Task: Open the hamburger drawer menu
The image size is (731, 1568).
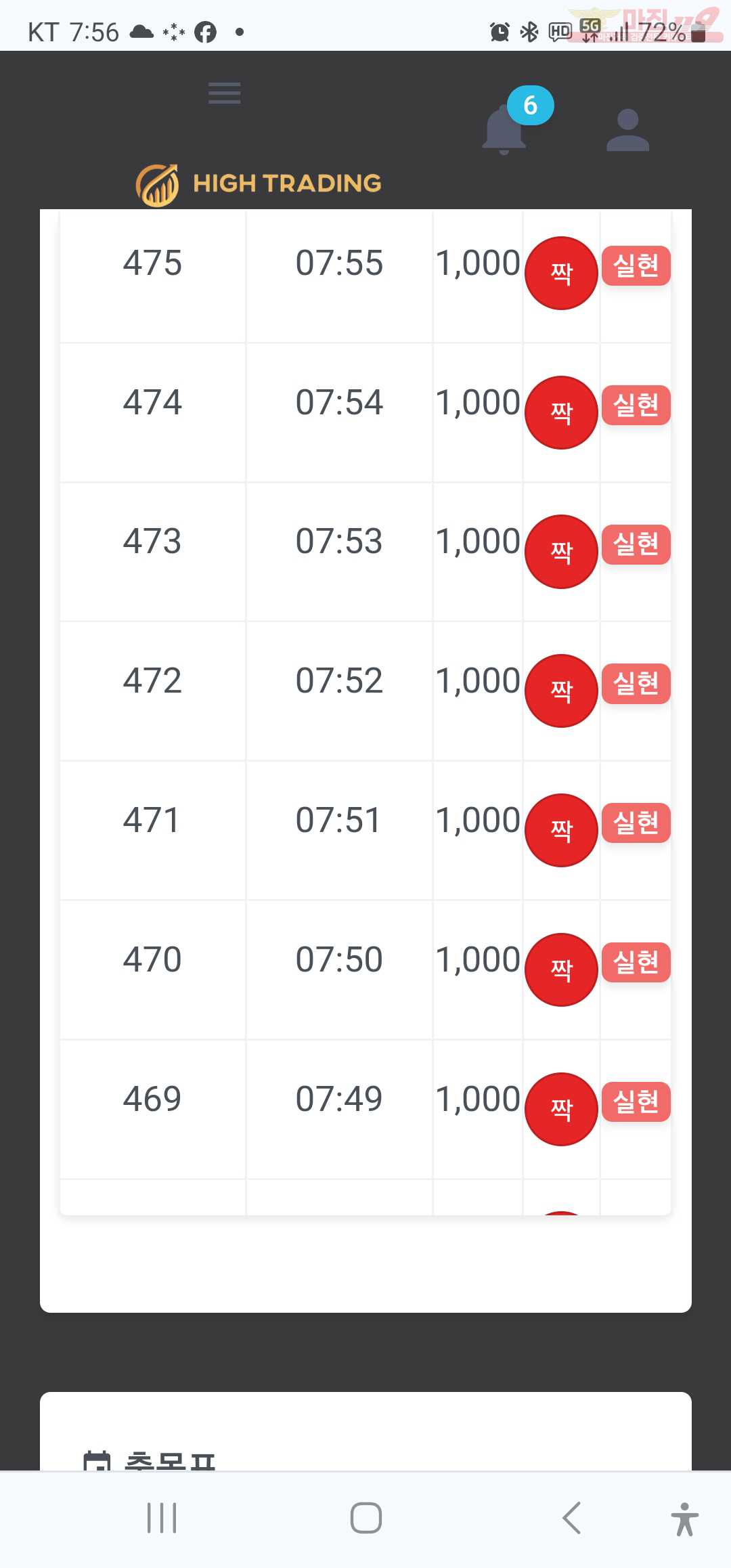Action: tap(224, 93)
